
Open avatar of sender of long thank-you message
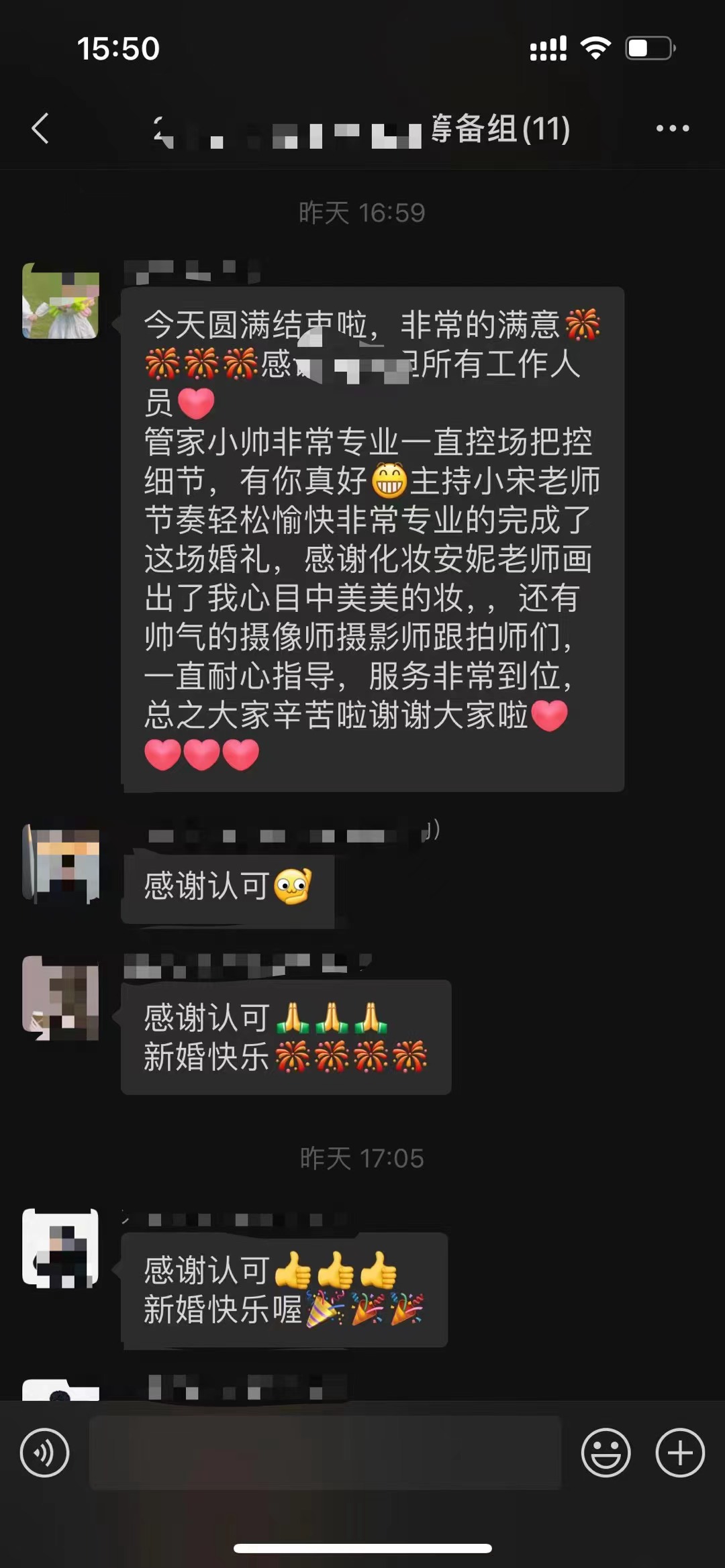(60, 301)
